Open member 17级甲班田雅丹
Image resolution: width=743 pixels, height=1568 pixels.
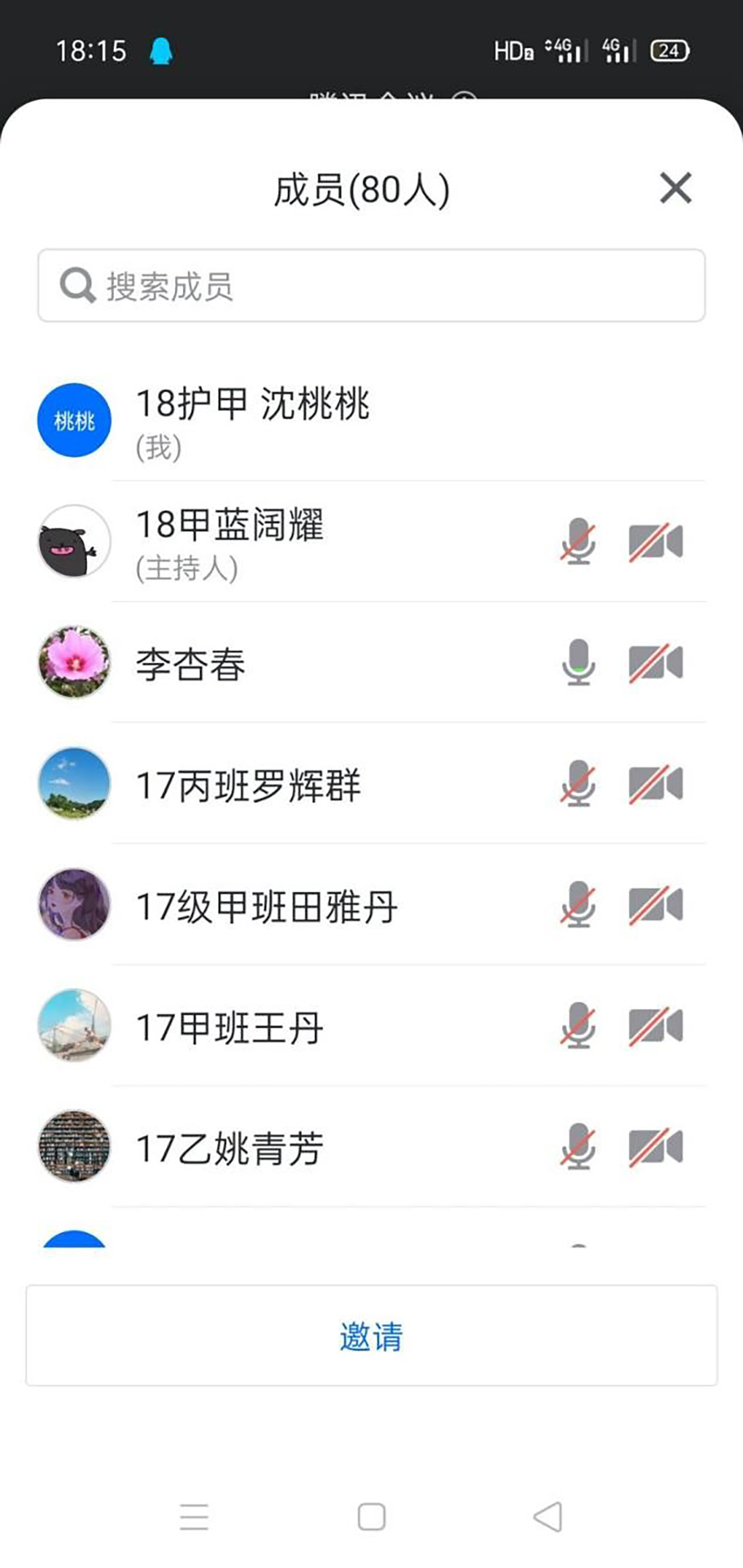267,905
